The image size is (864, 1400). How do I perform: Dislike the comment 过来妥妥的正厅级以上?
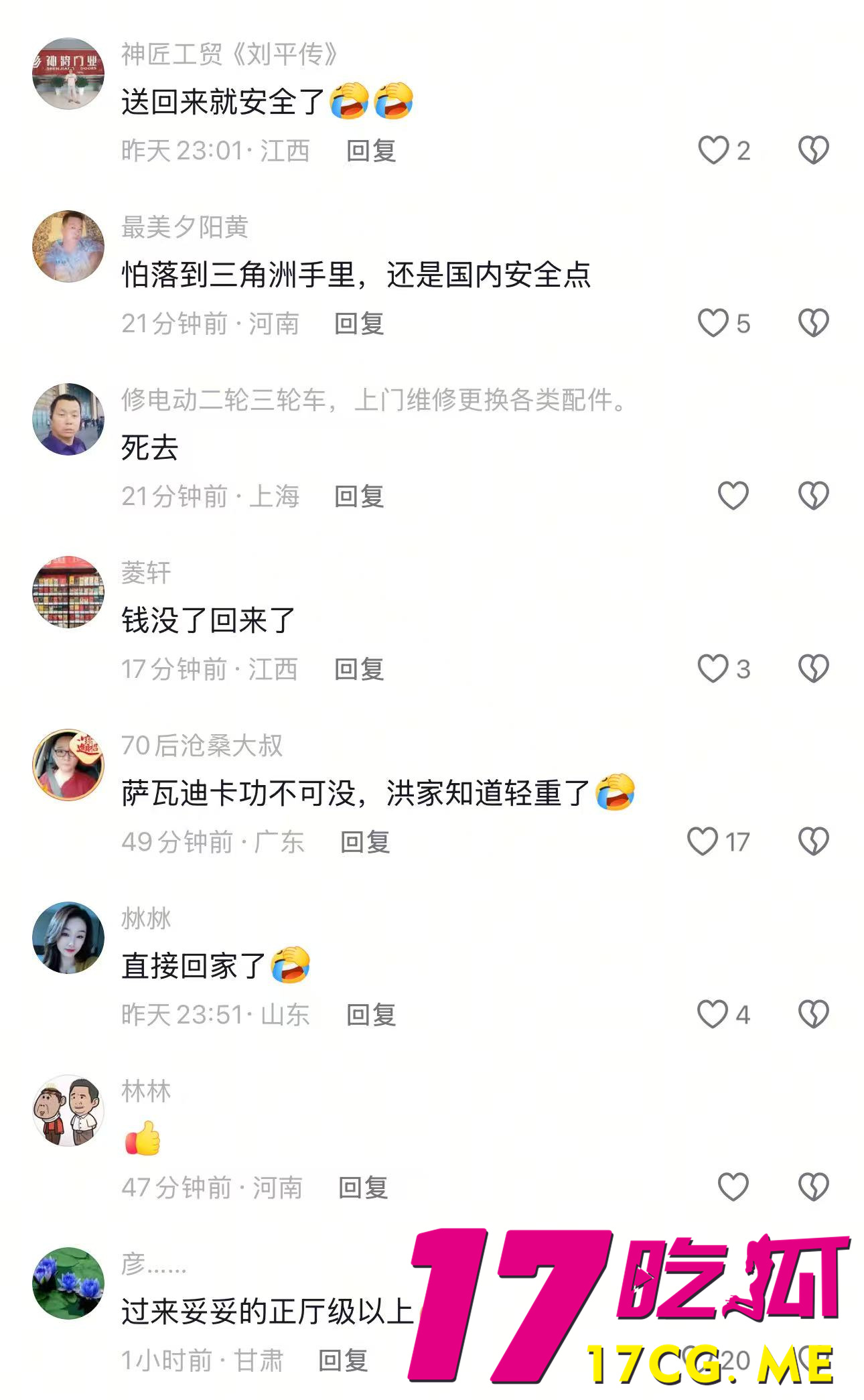812,1358
